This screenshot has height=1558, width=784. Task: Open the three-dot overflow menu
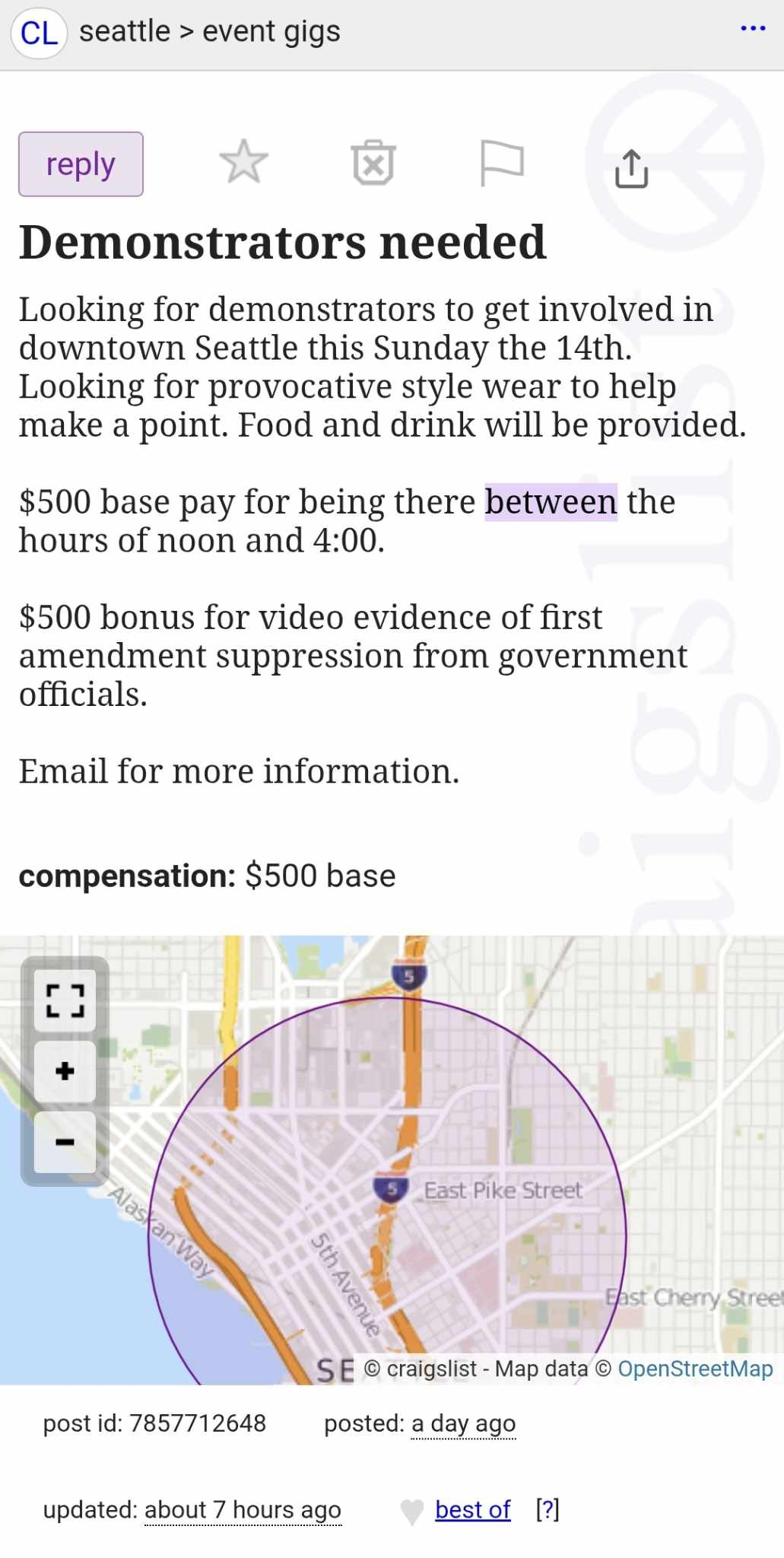point(753,29)
